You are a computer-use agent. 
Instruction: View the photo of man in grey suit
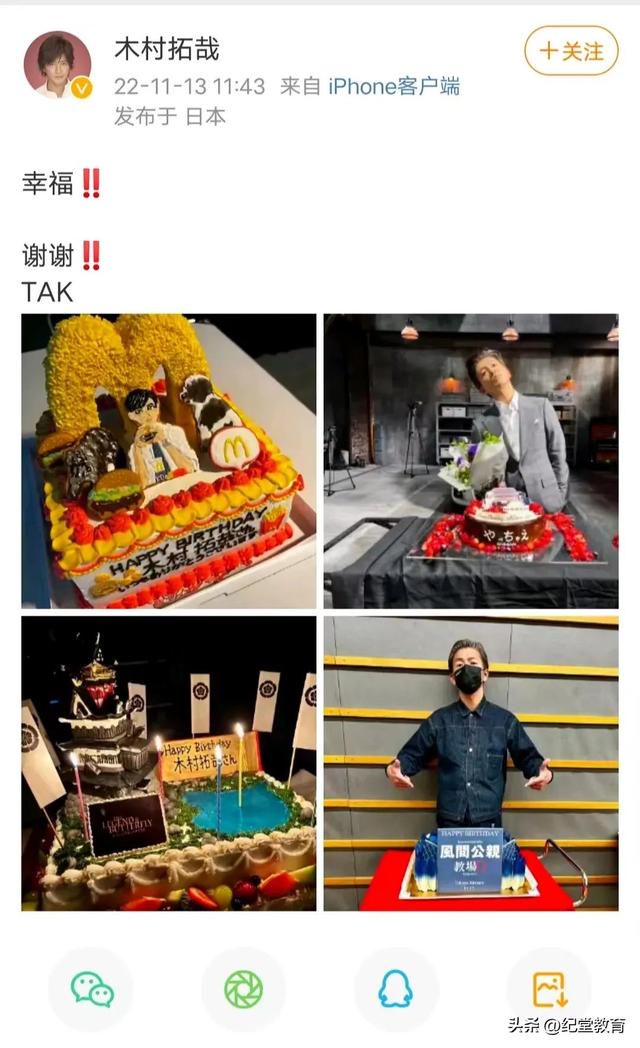[x=471, y=461]
